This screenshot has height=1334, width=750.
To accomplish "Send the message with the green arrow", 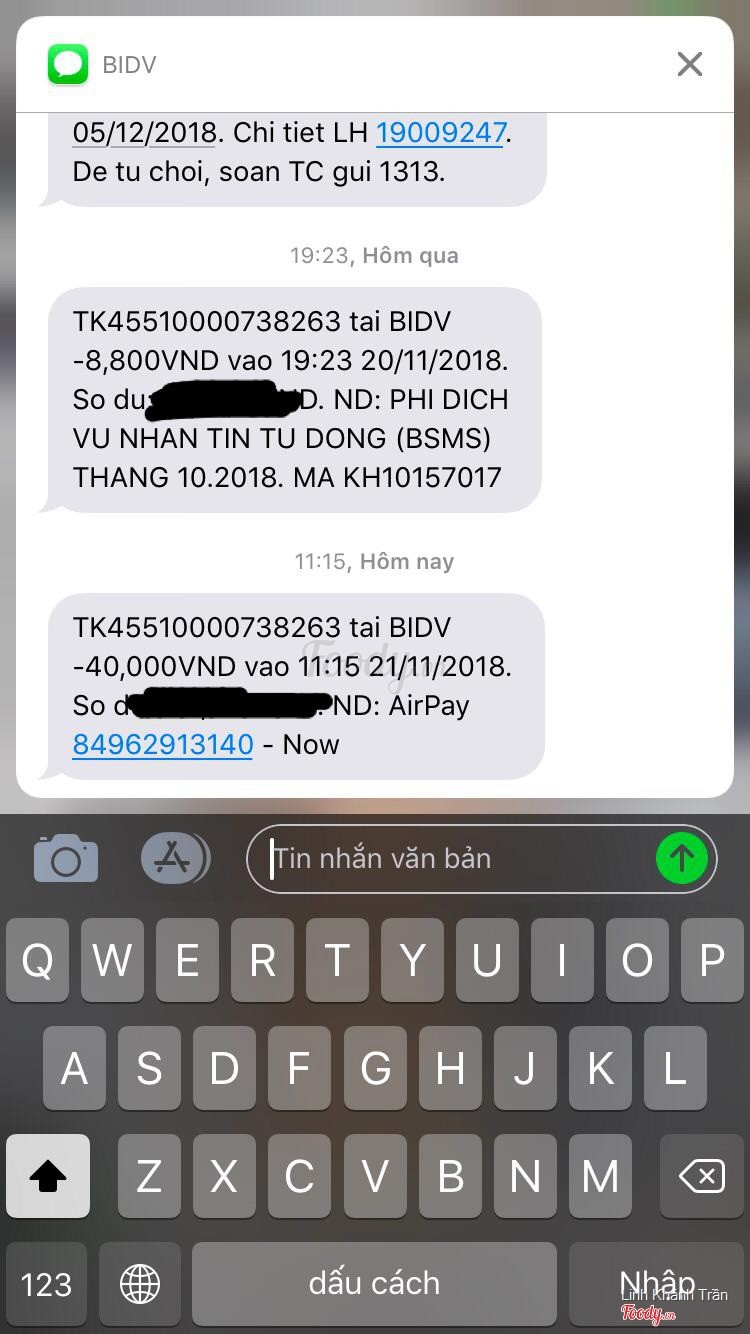I will tap(682, 858).
